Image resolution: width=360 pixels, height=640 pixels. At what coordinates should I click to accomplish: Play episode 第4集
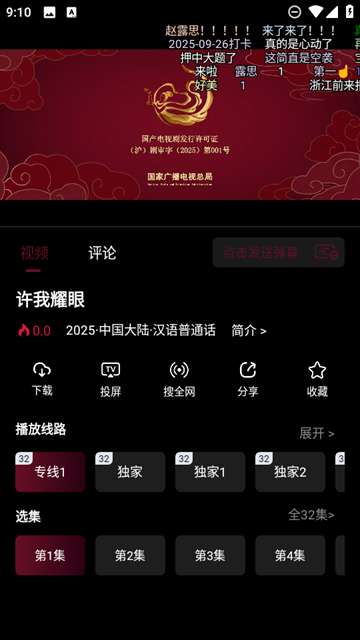pos(290,555)
